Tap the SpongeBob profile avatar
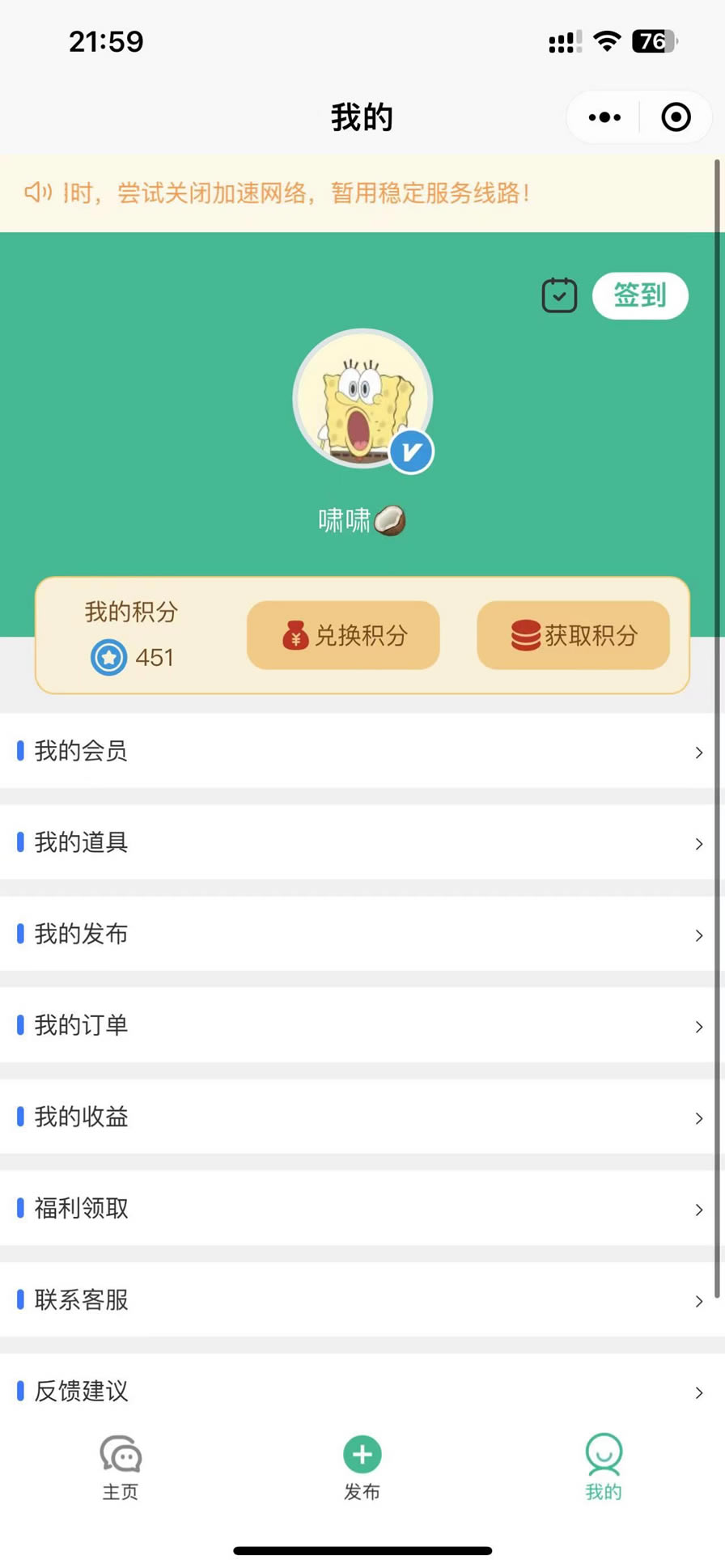725x1568 pixels. click(362, 399)
